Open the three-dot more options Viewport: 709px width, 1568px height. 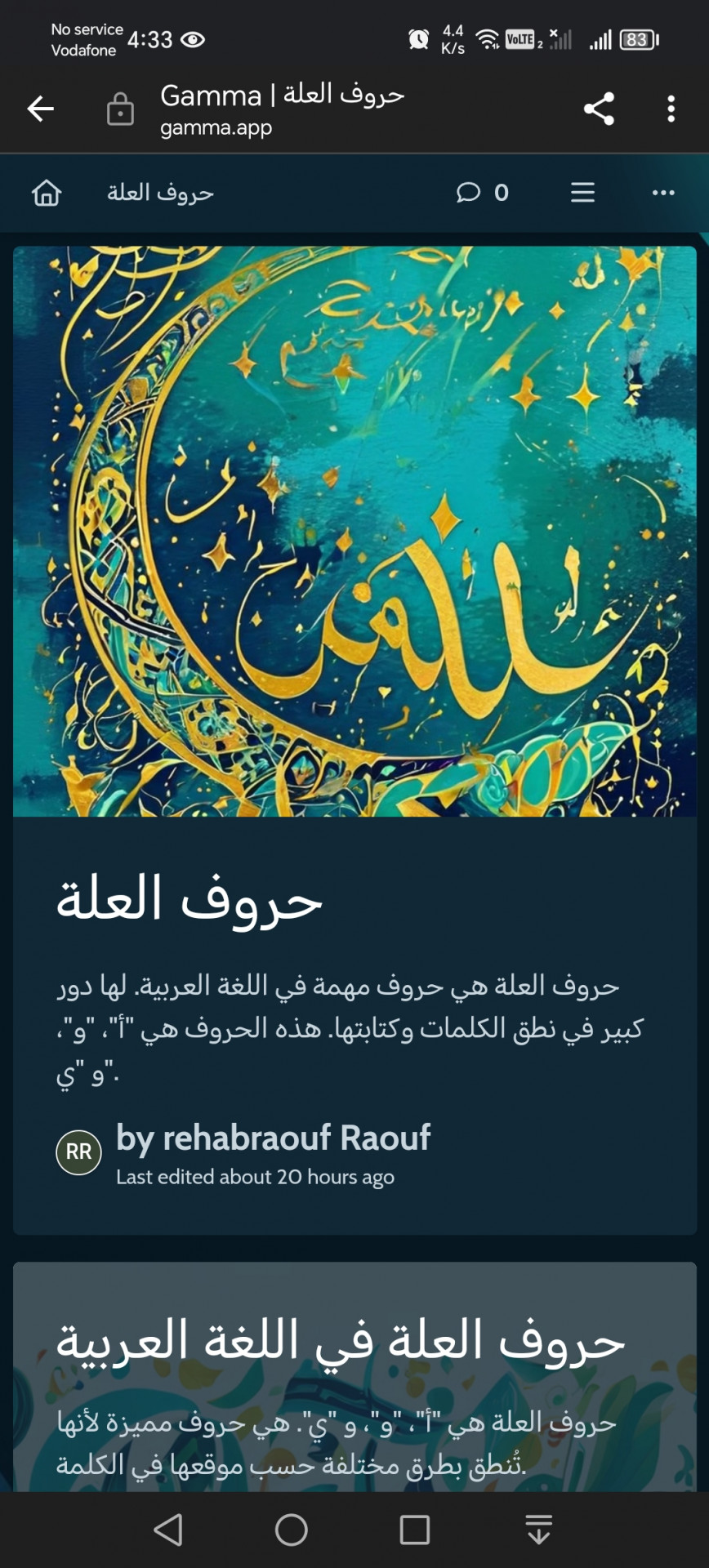coord(663,193)
